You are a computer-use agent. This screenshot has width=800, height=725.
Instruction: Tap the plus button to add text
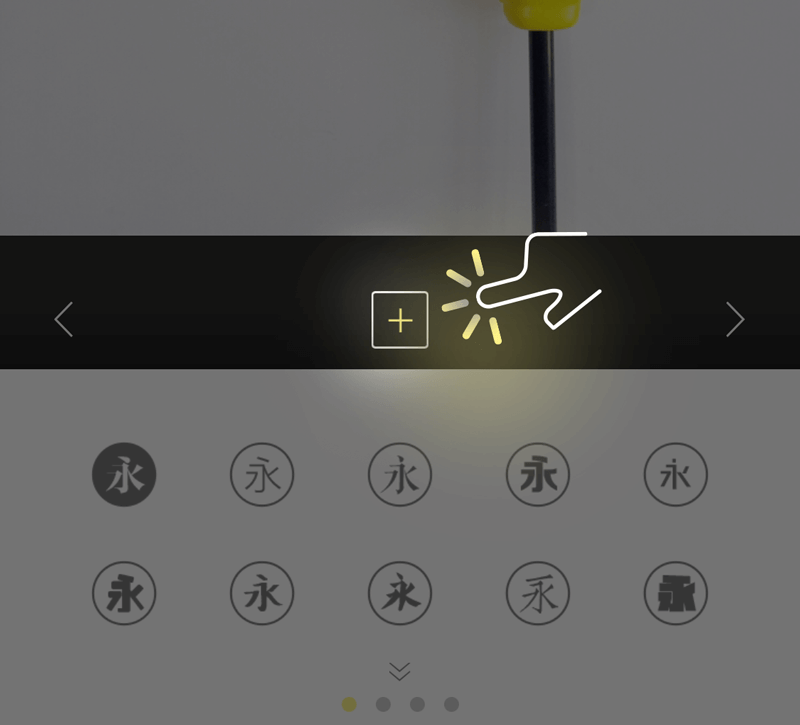[x=400, y=320]
